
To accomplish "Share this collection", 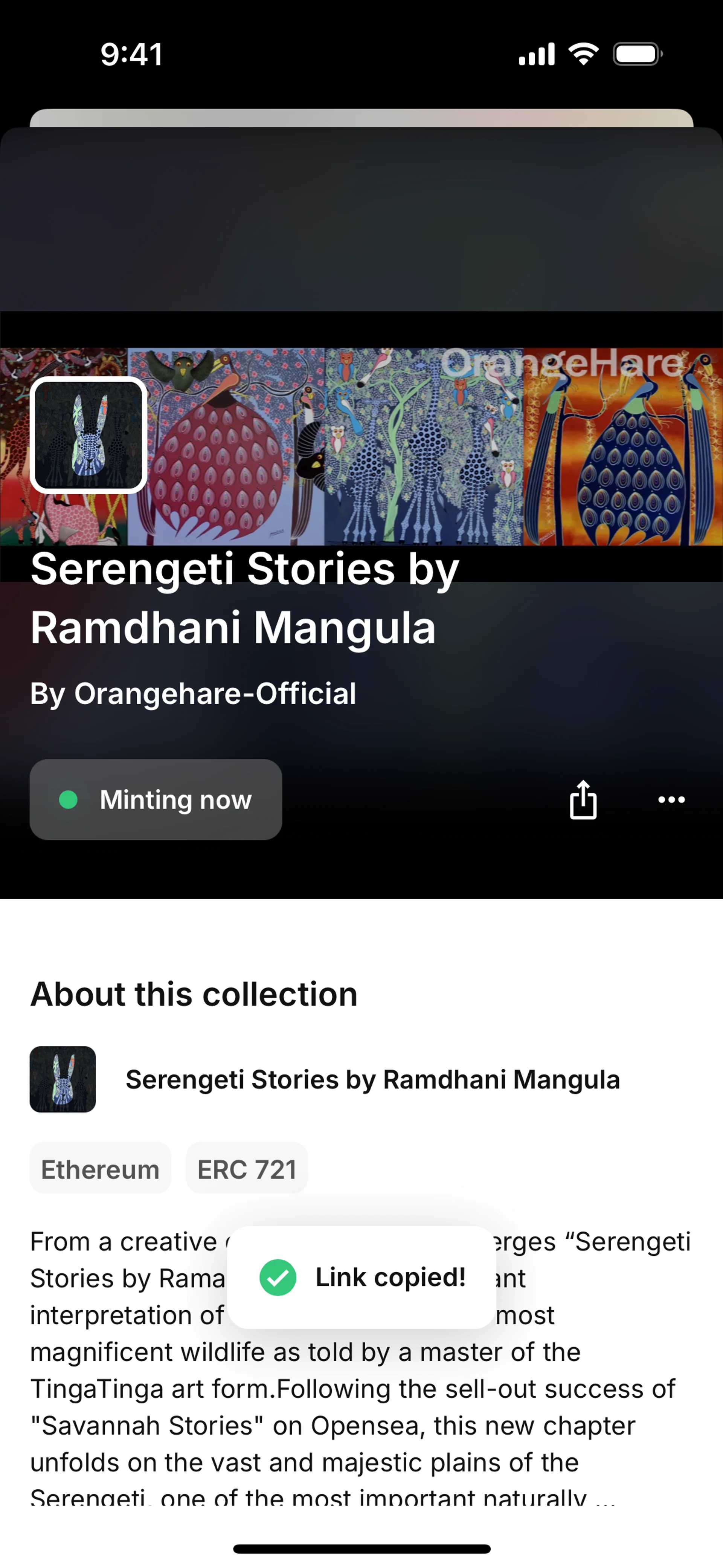I will (x=583, y=799).
